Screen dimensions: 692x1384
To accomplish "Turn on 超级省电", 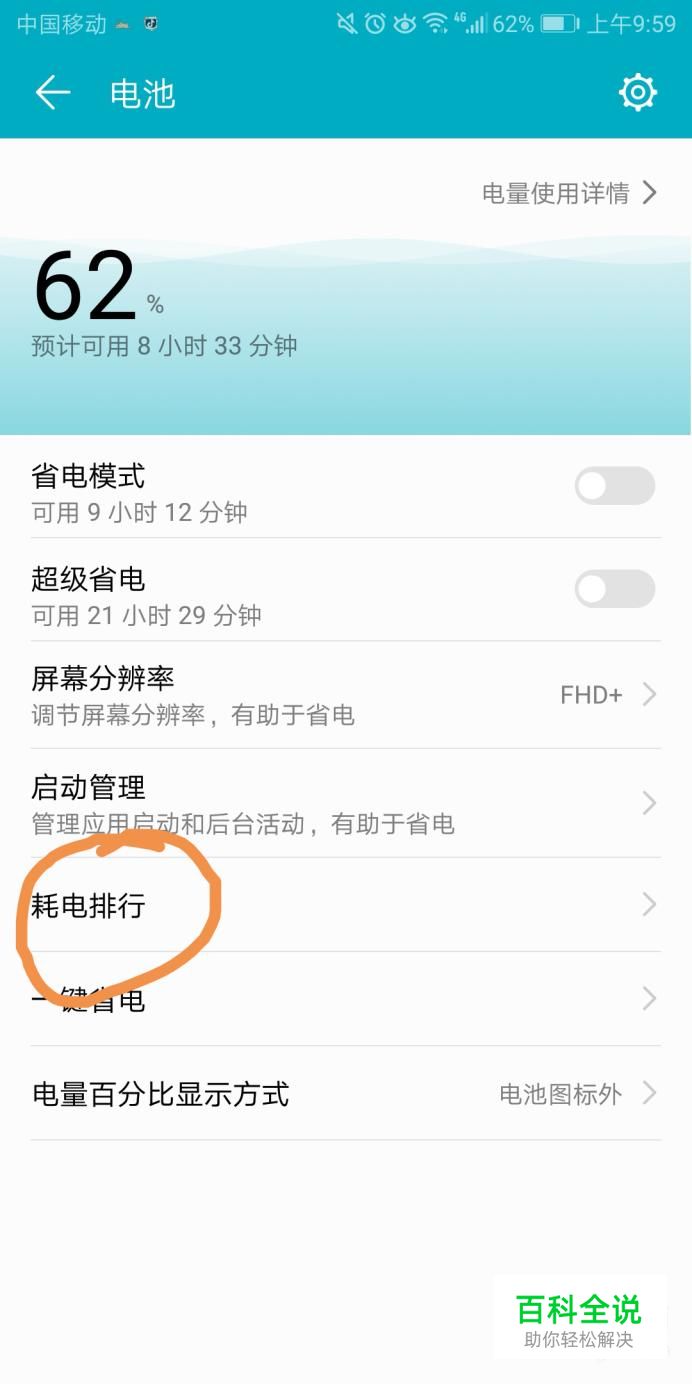I will click(614, 589).
